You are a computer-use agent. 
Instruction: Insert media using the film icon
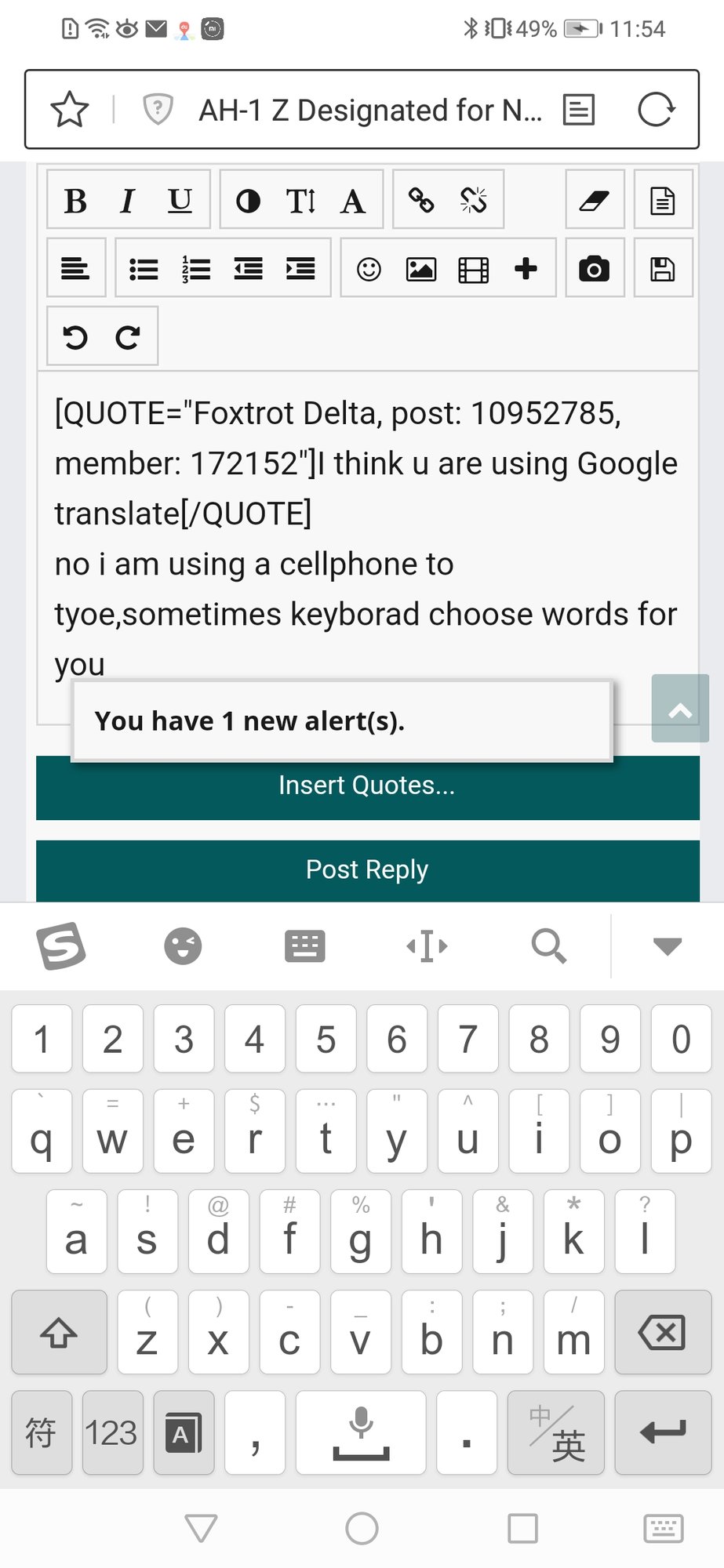[474, 269]
